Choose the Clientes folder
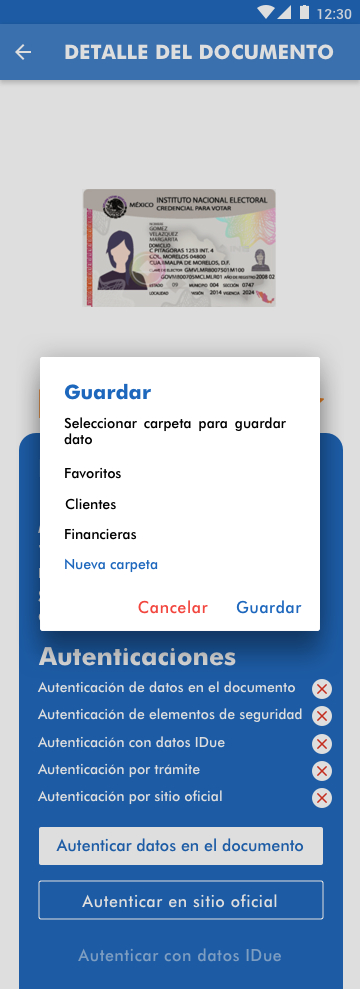This screenshot has height=989, width=360. click(91, 505)
